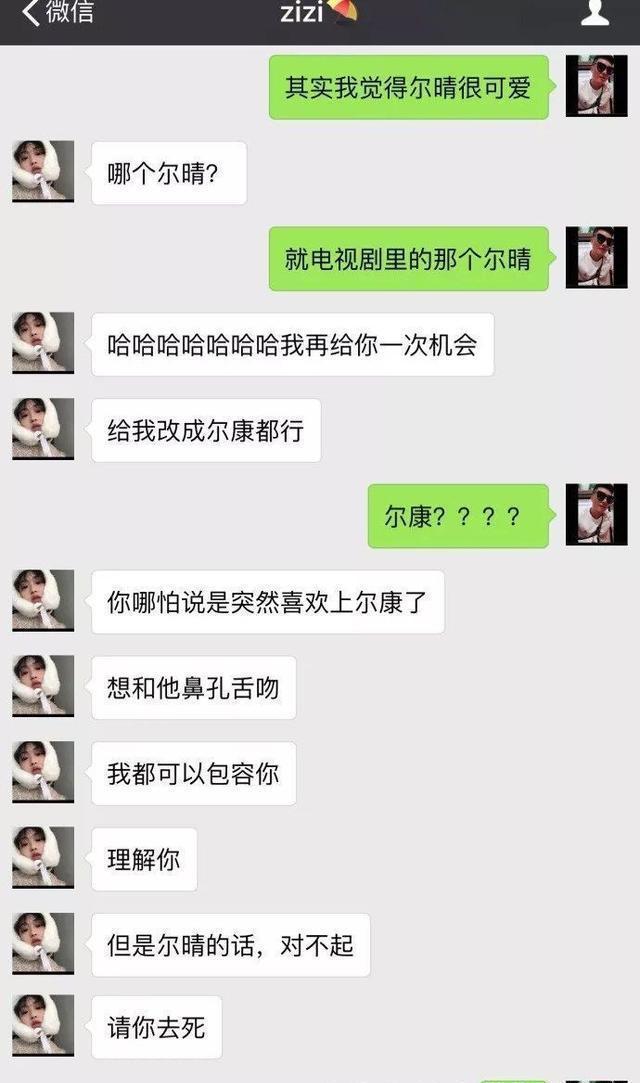Open chat info via the person icon

pos(594,12)
